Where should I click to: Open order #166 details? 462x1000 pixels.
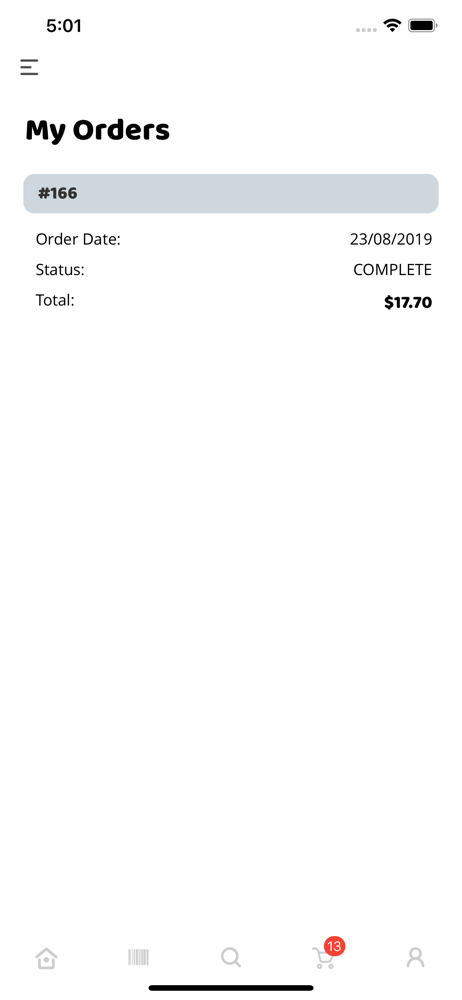point(231,193)
